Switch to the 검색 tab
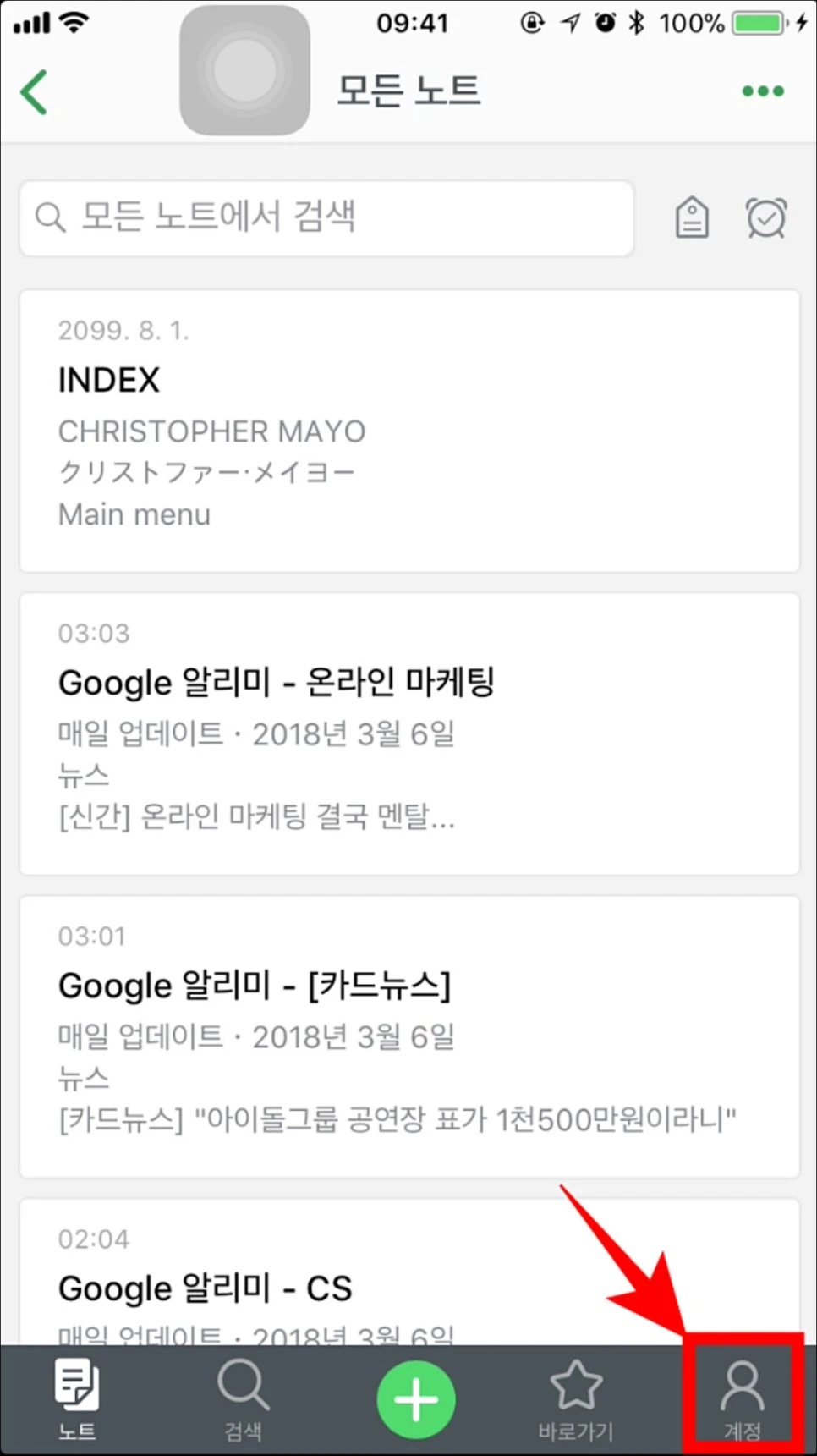 244,1398
